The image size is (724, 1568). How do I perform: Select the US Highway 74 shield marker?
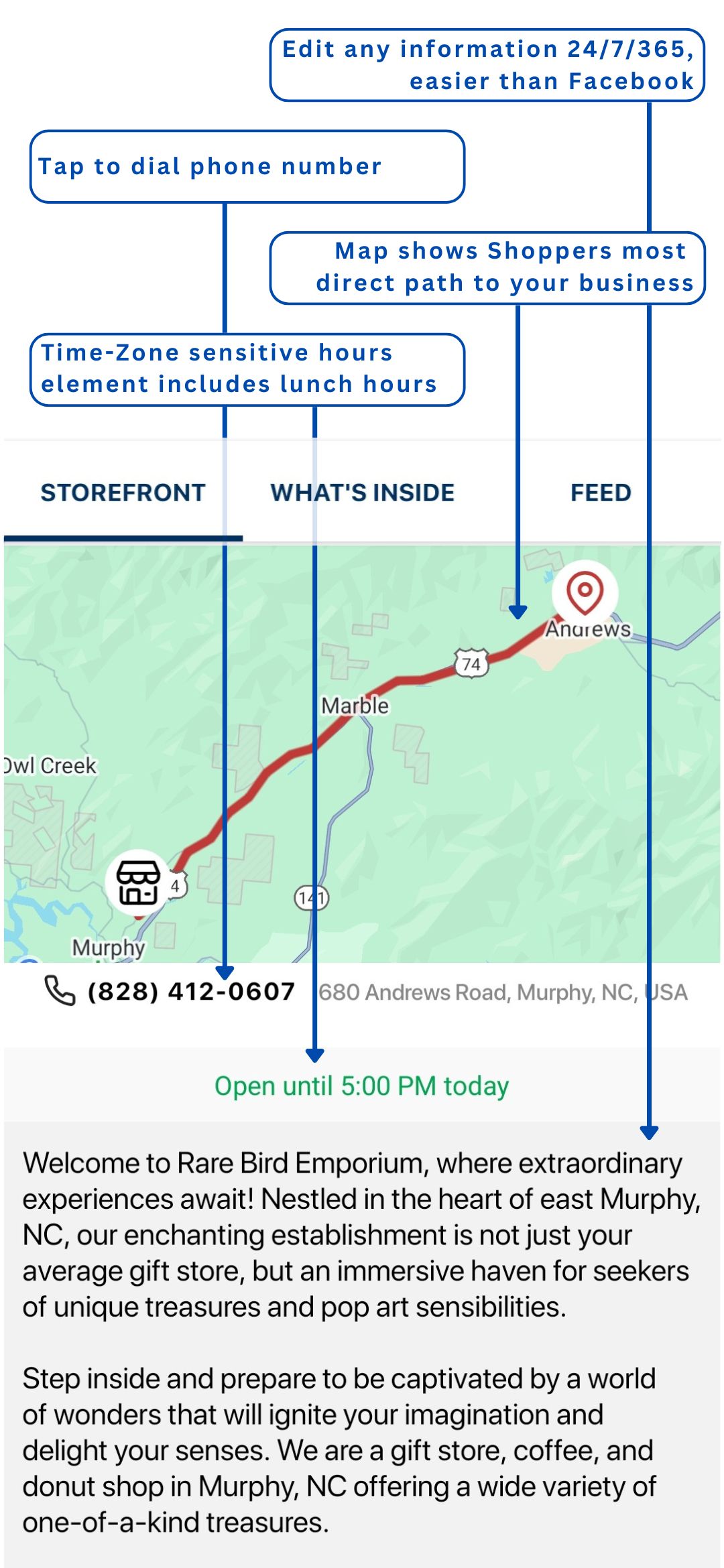(x=471, y=663)
